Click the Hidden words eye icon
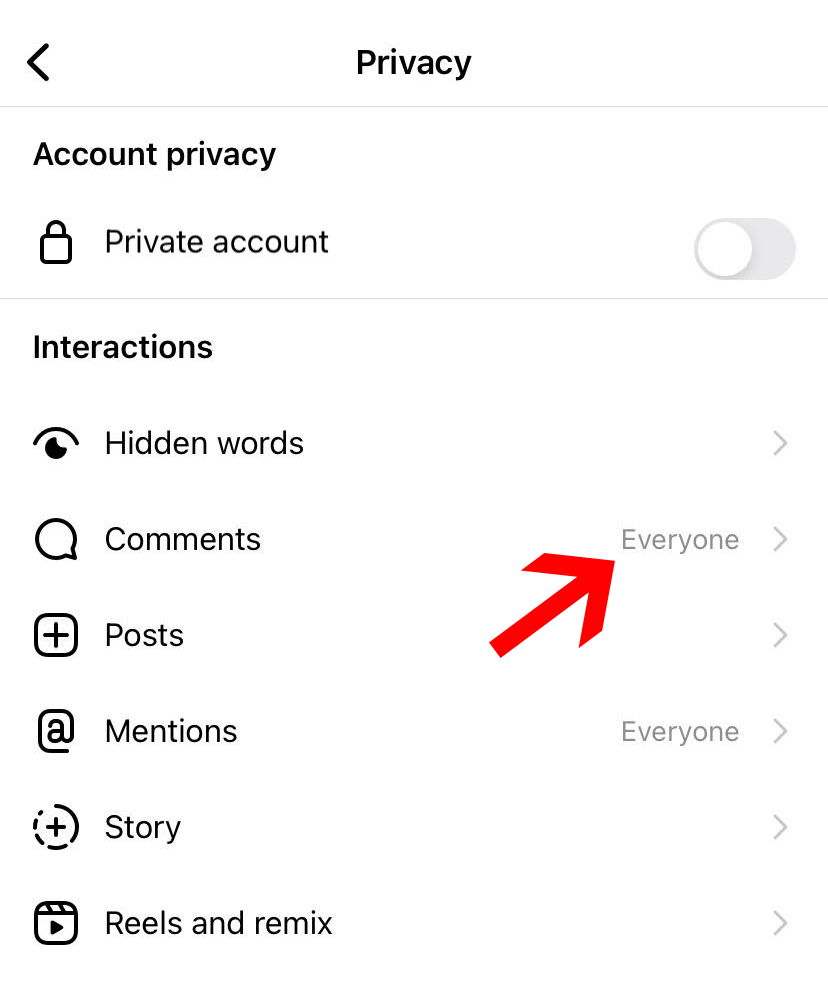Image resolution: width=828 pixels, height=983 pixels. (55, 443)
